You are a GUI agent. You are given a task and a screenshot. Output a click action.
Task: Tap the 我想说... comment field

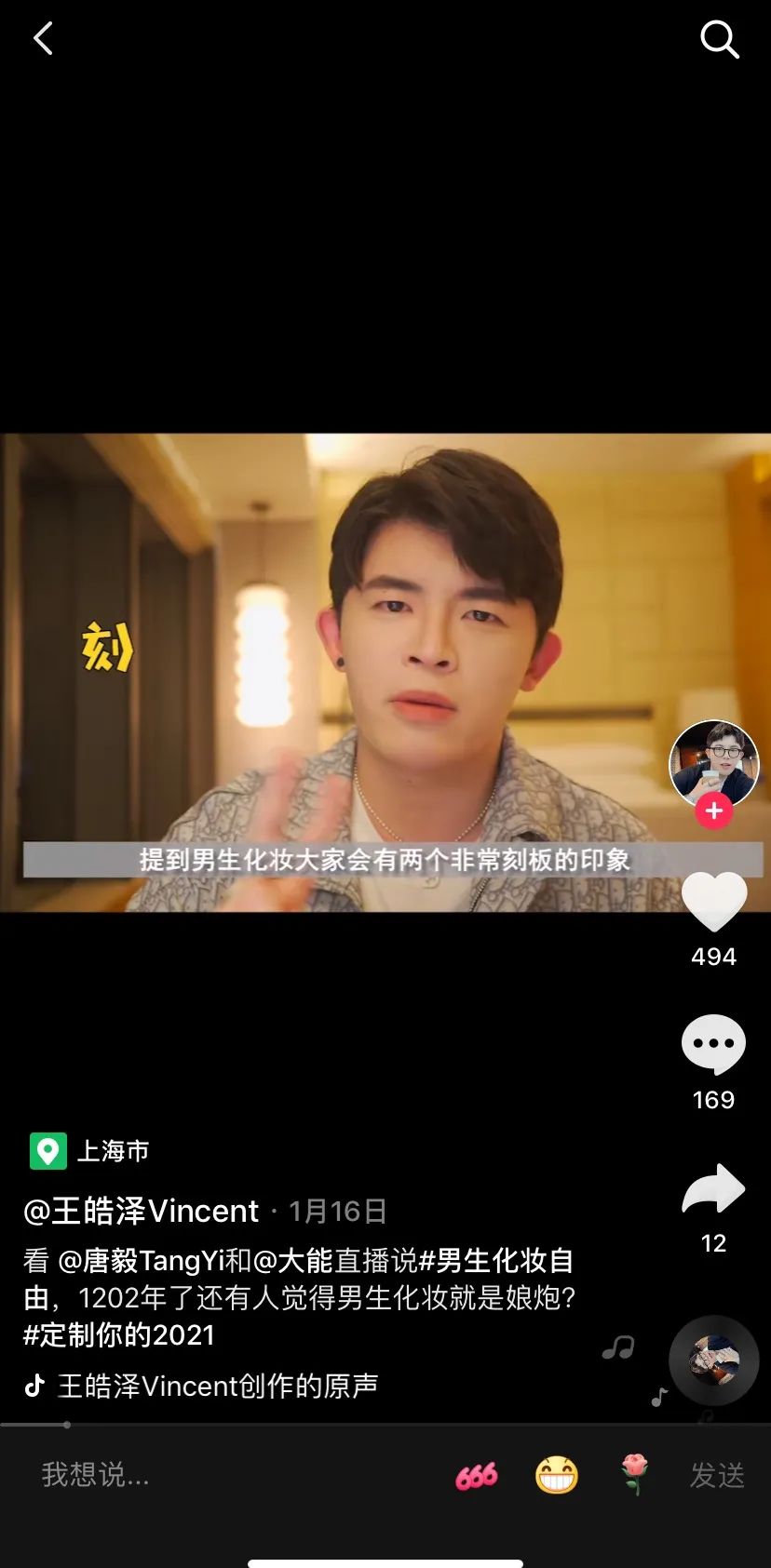tap(233, 1475)
